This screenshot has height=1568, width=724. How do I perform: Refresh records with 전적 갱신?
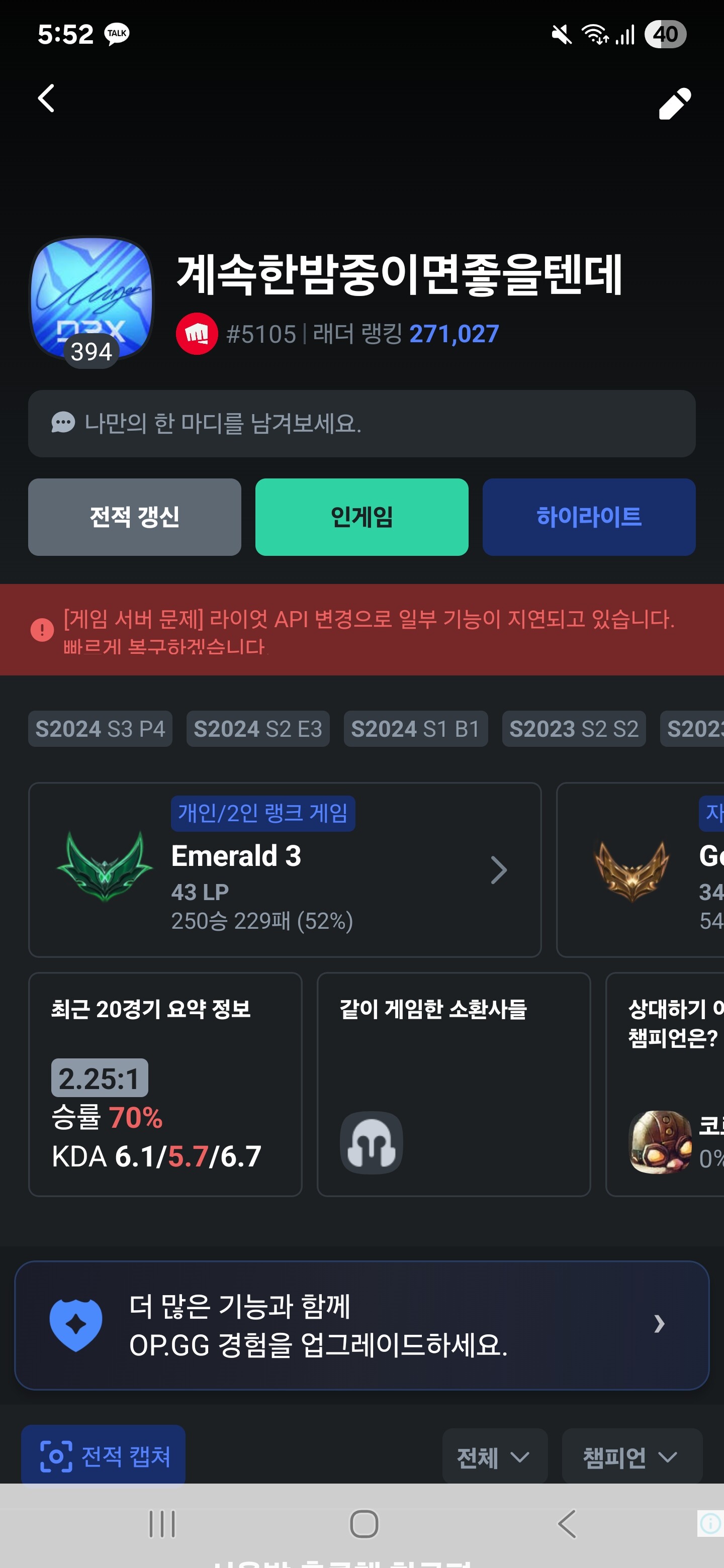click(x=135, y=517)
